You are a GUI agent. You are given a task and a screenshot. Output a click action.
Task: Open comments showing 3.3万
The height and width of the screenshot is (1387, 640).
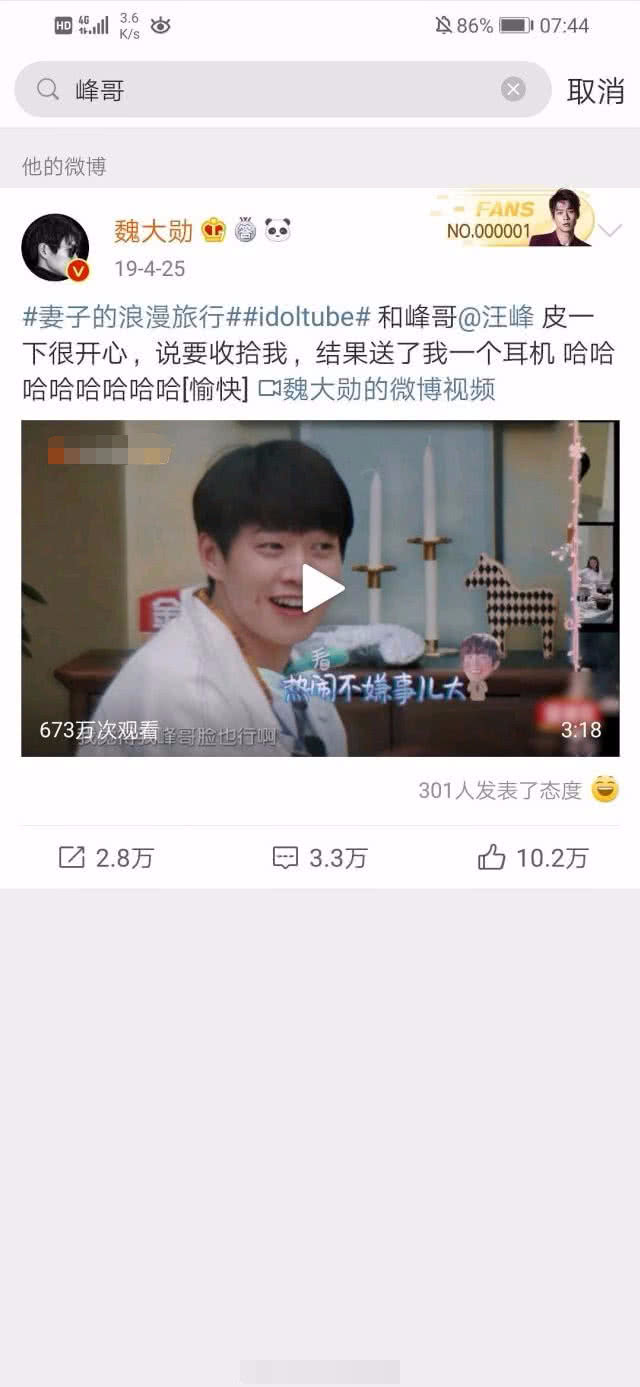pos(320,857)
